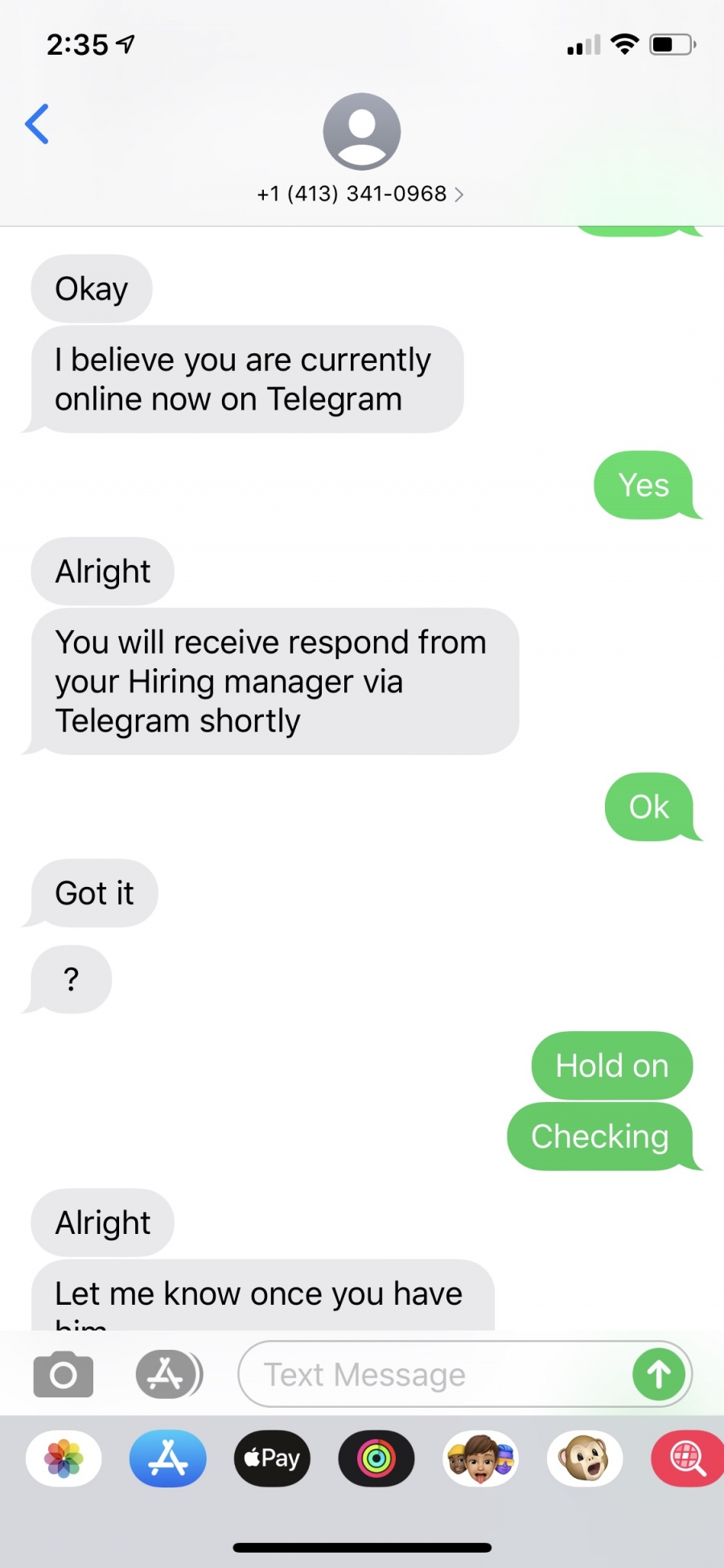Focus the Text Message input field
This screenshot has width=724, height=1568.
pyautogui.click(x=434, y=1374)
